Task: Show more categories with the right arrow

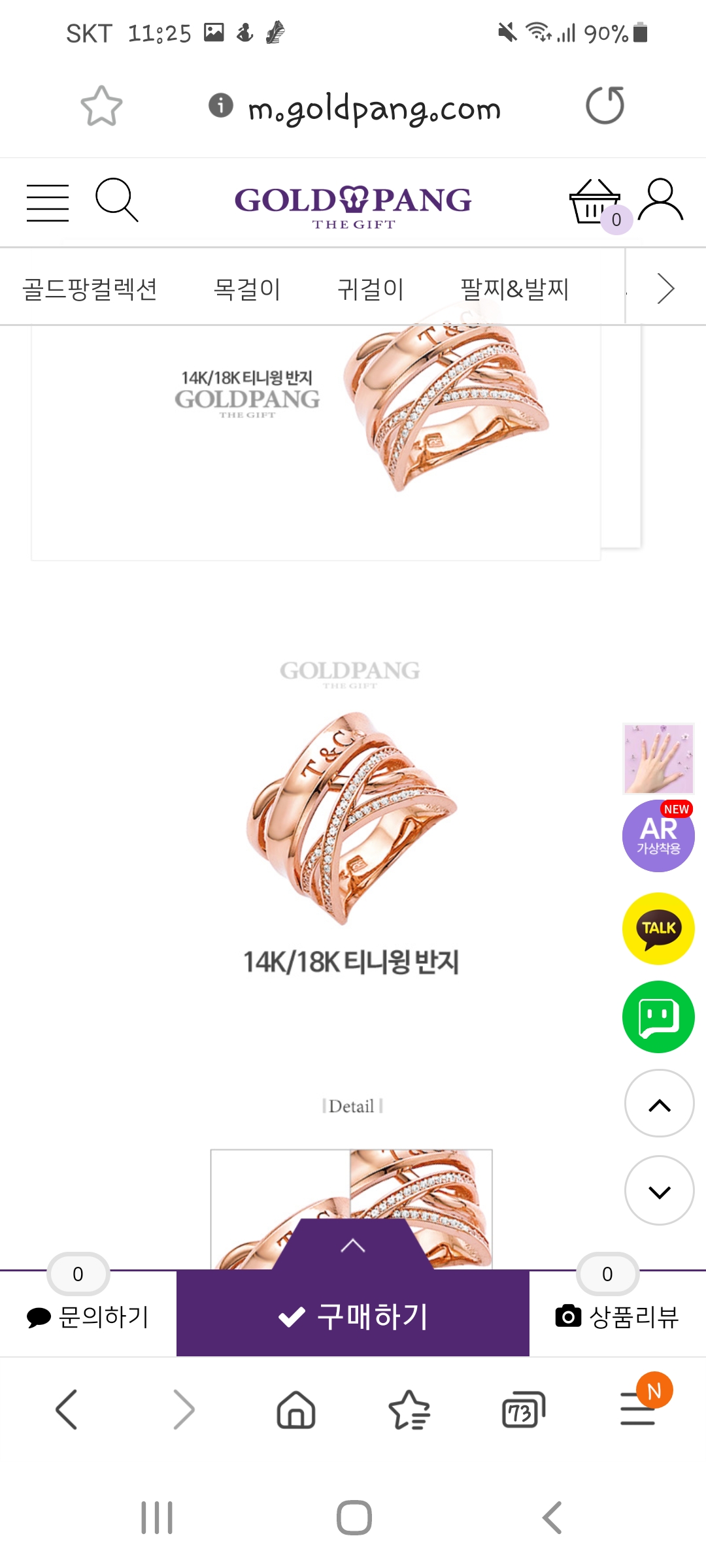Action: pos(665,289)
